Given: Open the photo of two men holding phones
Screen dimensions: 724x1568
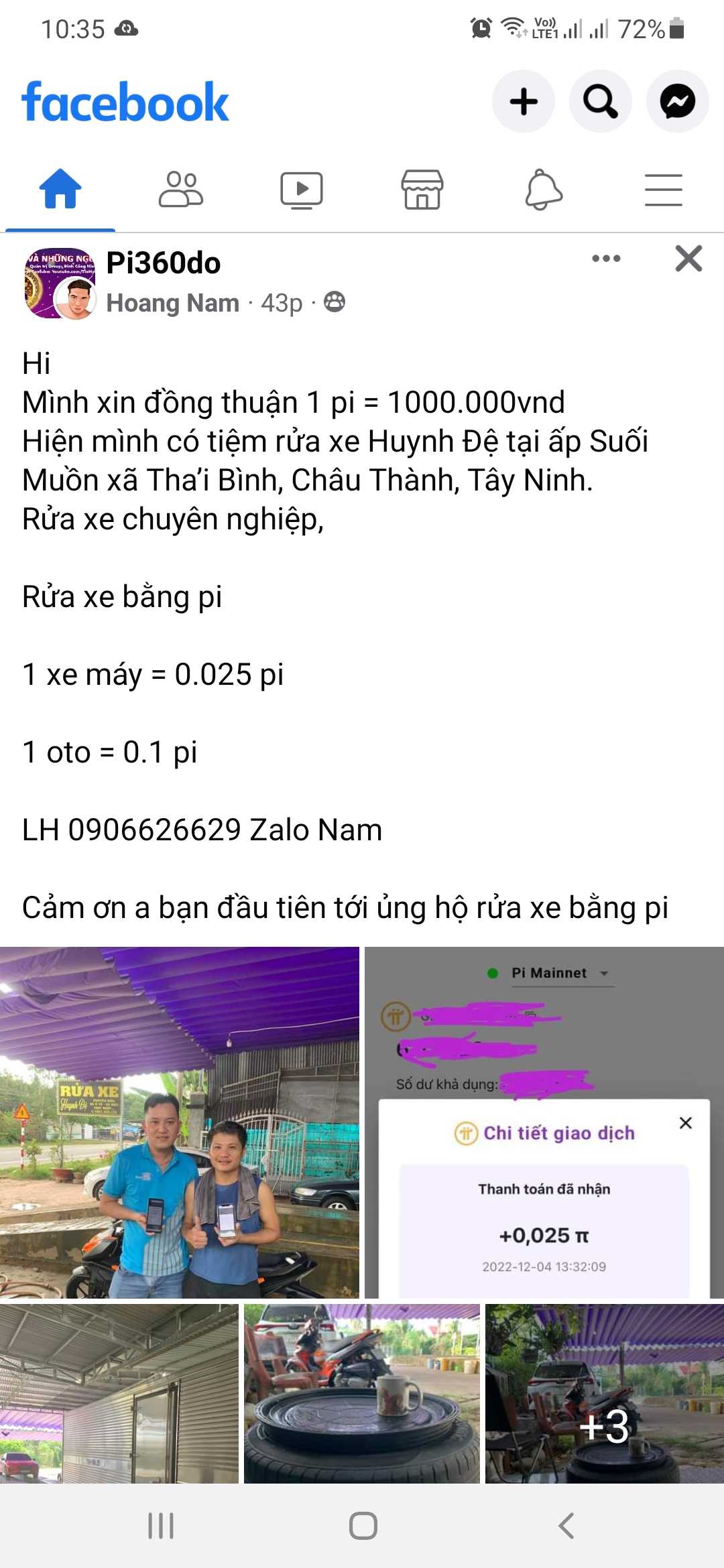Looking at the screenshot, I should [x=180, y=1122].
